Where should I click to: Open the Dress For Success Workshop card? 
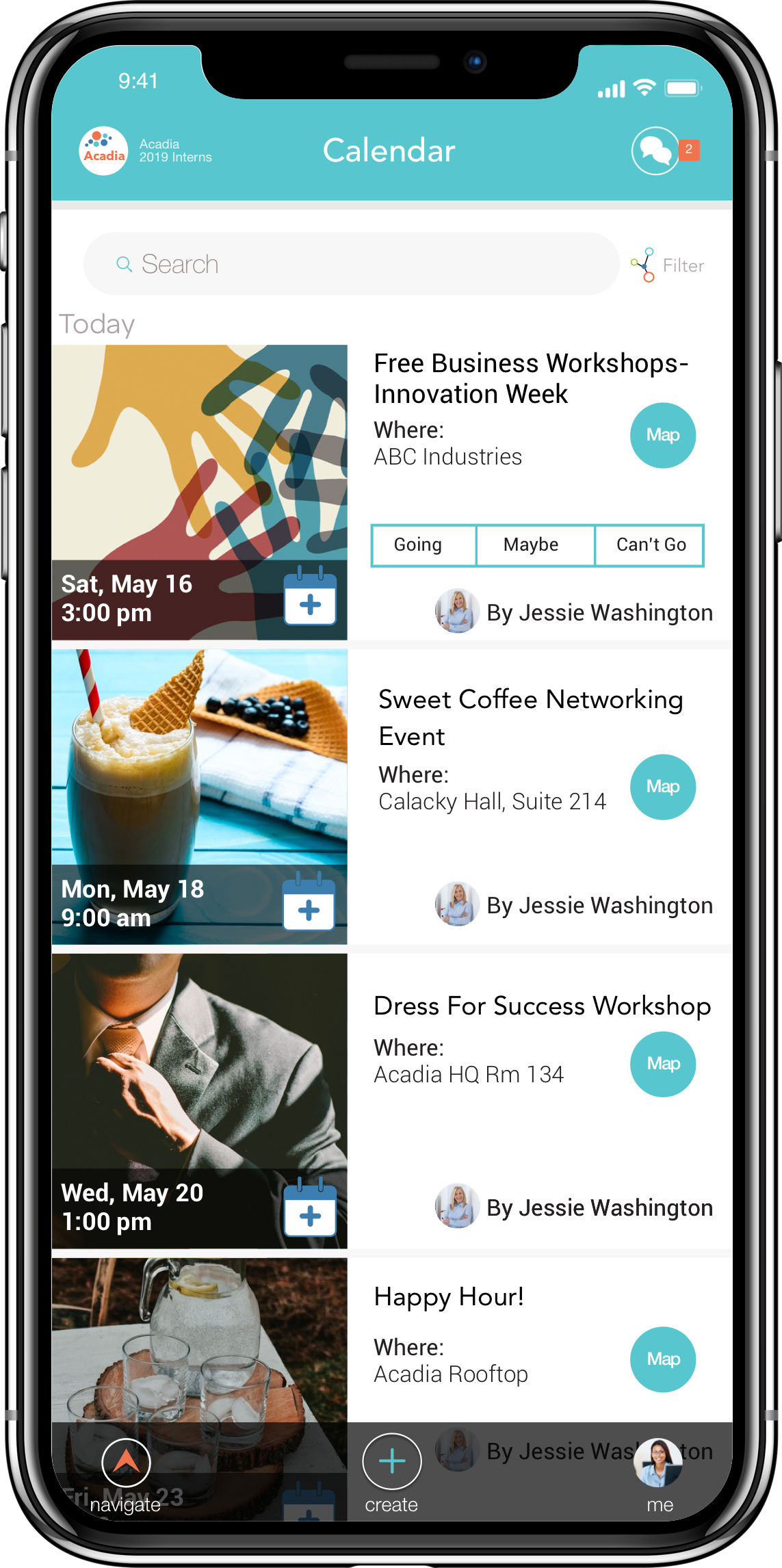click(542, 1006)
